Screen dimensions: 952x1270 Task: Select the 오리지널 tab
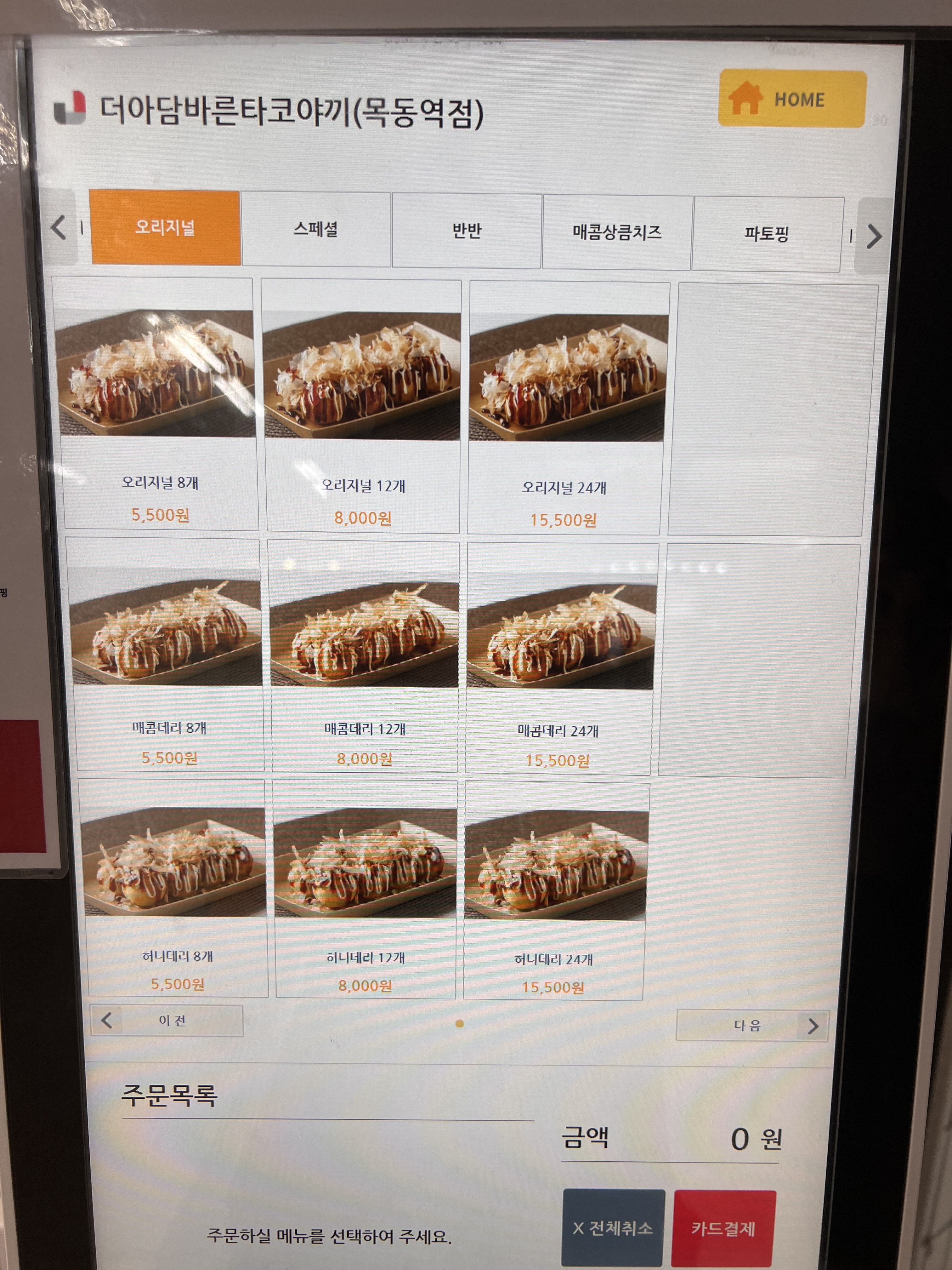pos(165,227)
